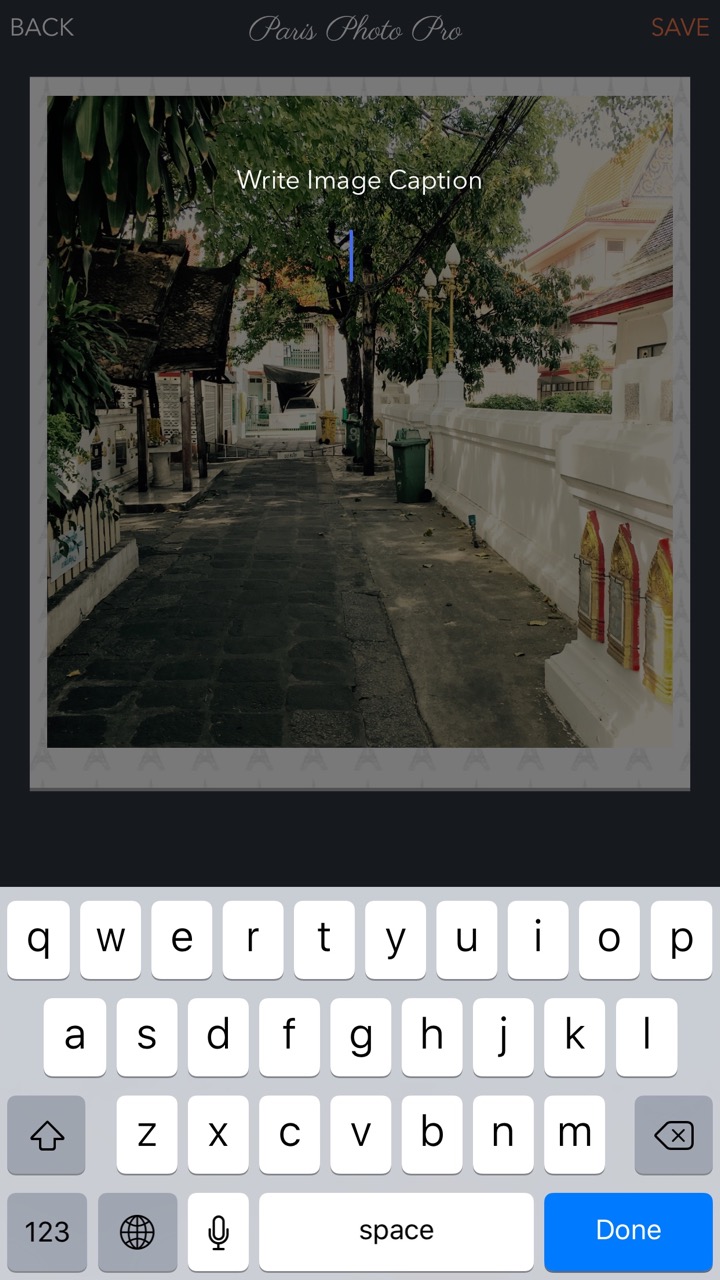Save the captioned photo
The height and width of the screenshot is (1280, 720).
[x=679, y=28]
